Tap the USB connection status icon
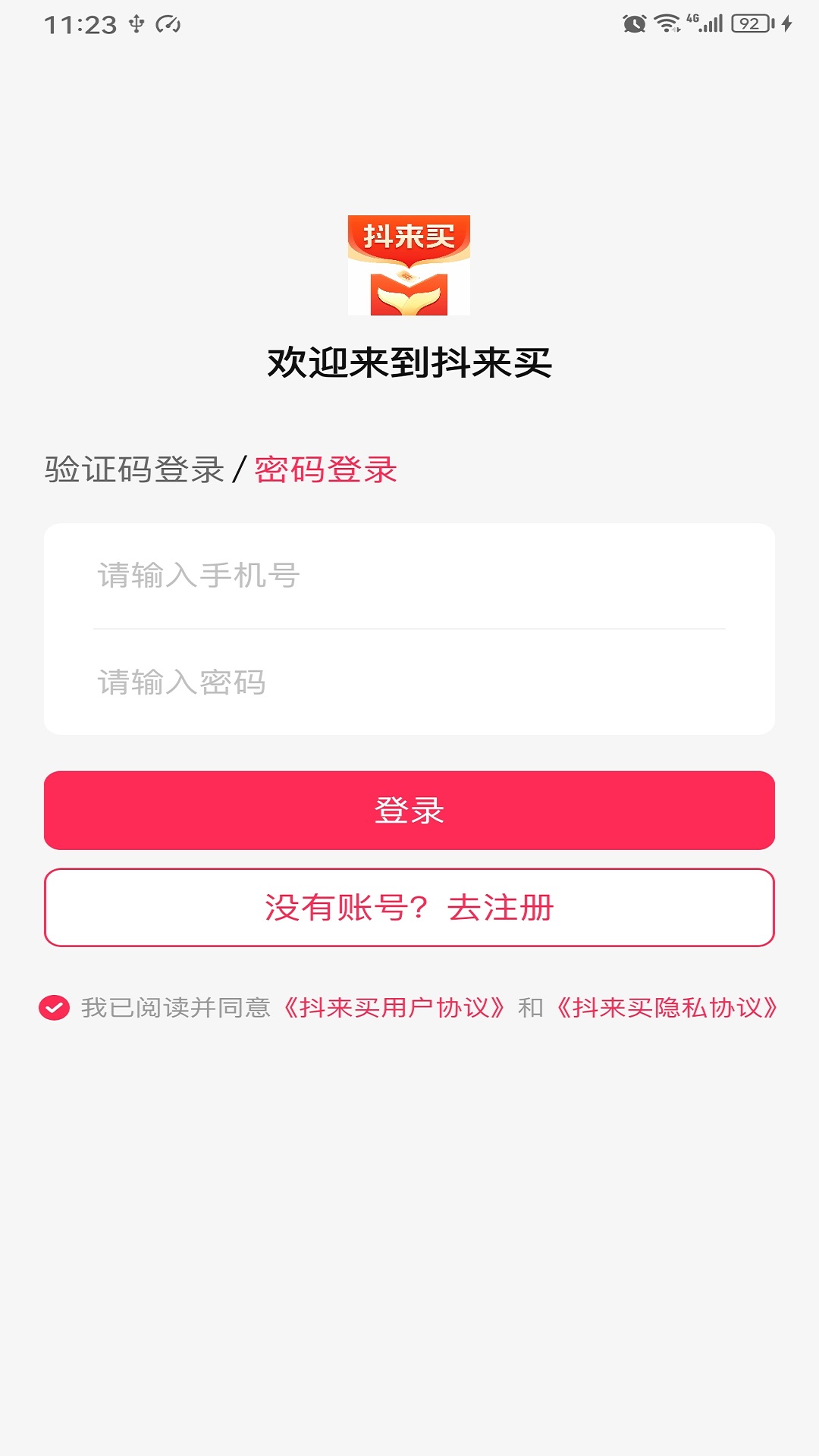Image resolution: width=819 pixels, height=1456 pixels. [135, 24]
